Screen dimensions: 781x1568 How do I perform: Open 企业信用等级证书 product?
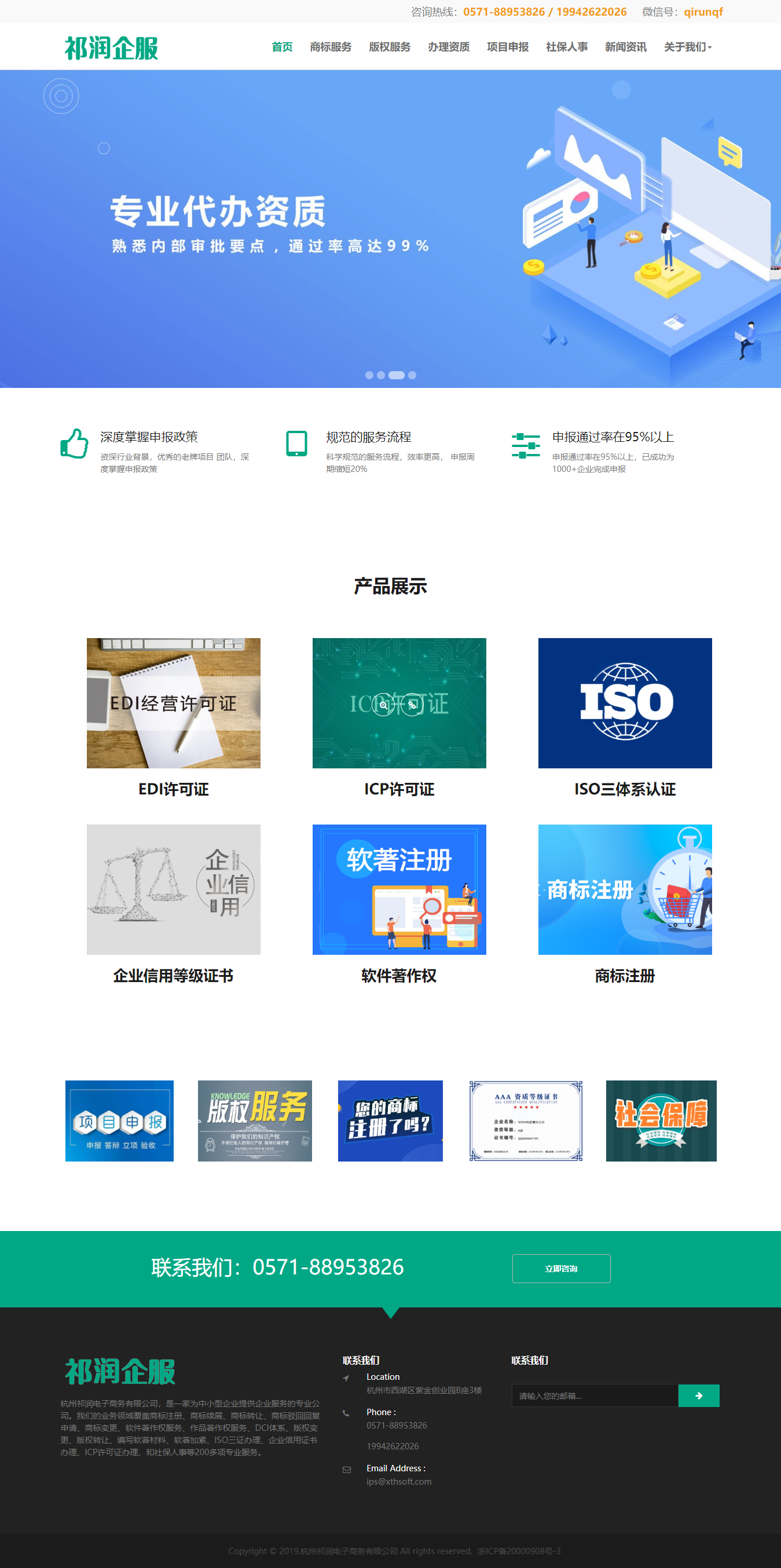[174, 889]
